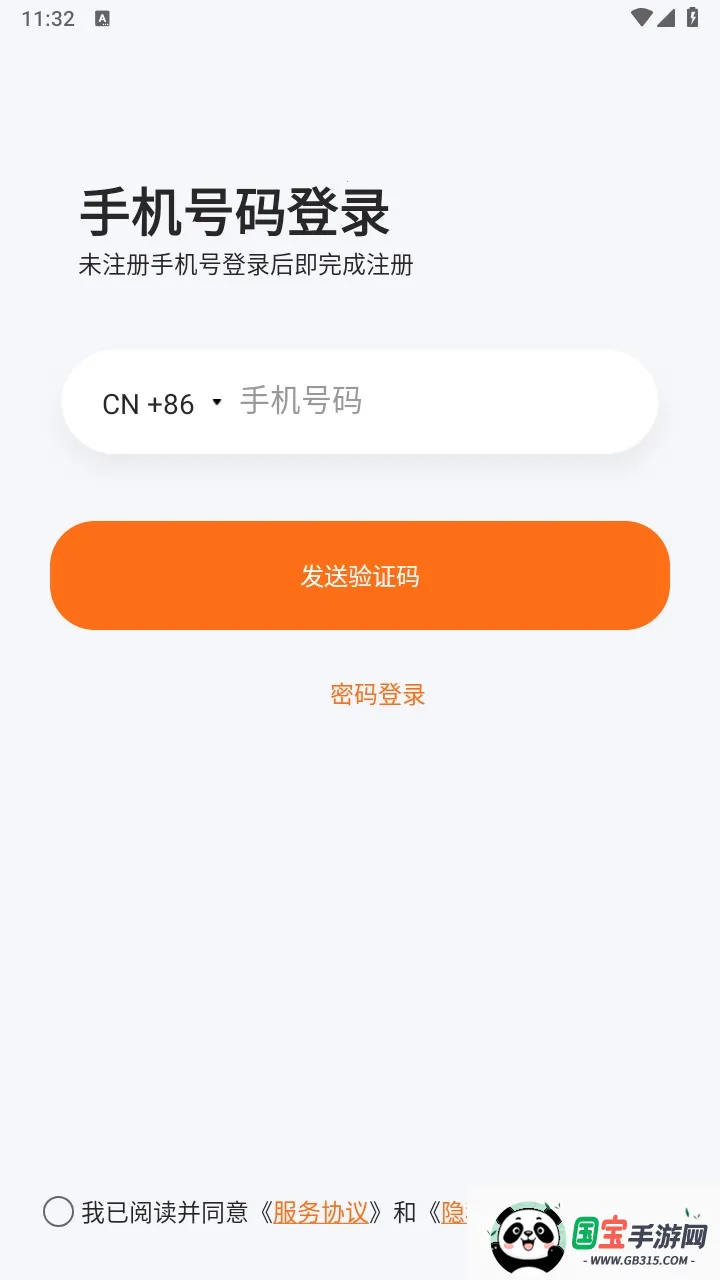Screen dimensions: 720x1280
Task: Tap the 发送验证码 send code button
Action: tap(360, 576)
